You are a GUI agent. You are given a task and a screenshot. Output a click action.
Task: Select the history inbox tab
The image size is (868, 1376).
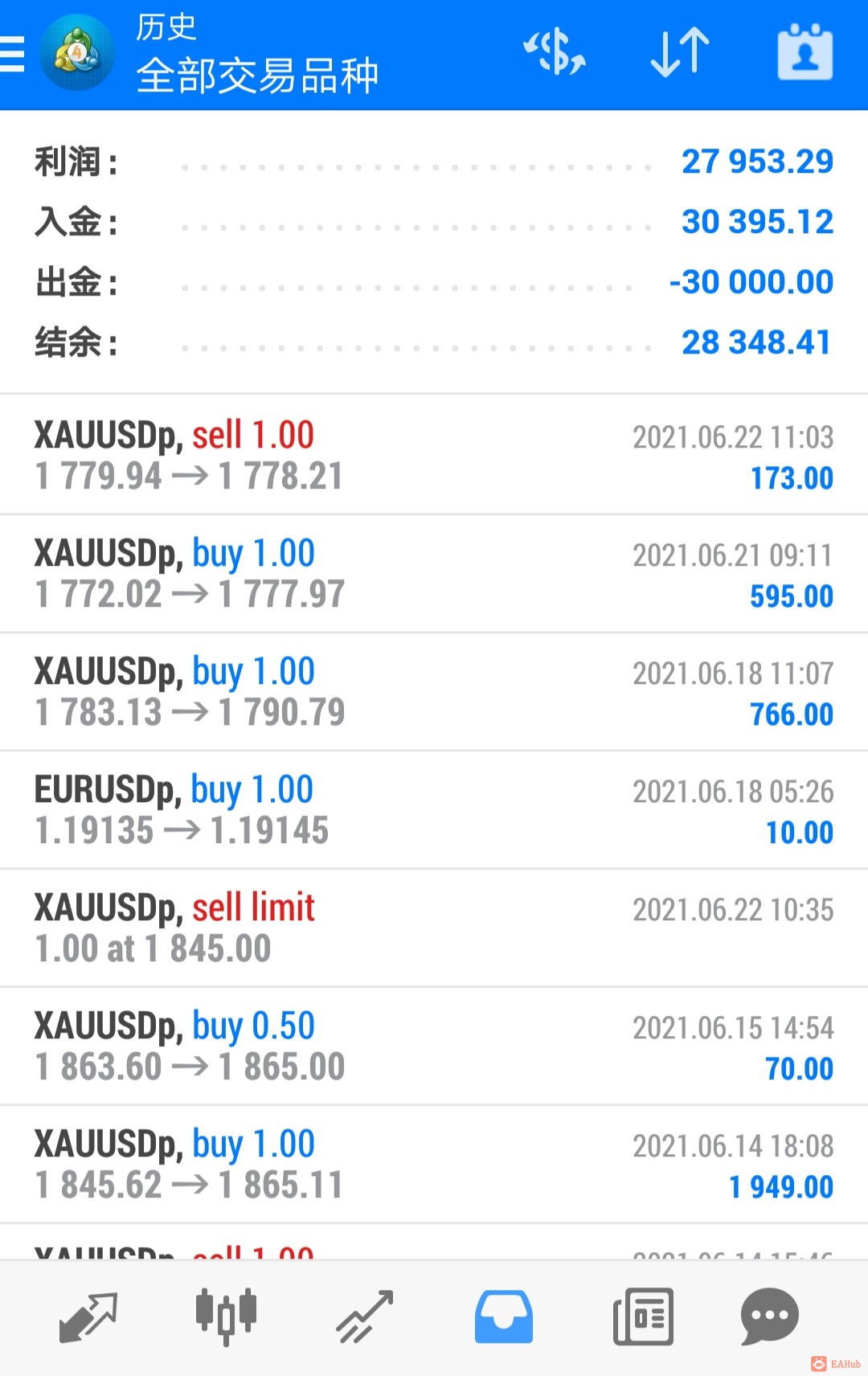tap(503, 1317)
